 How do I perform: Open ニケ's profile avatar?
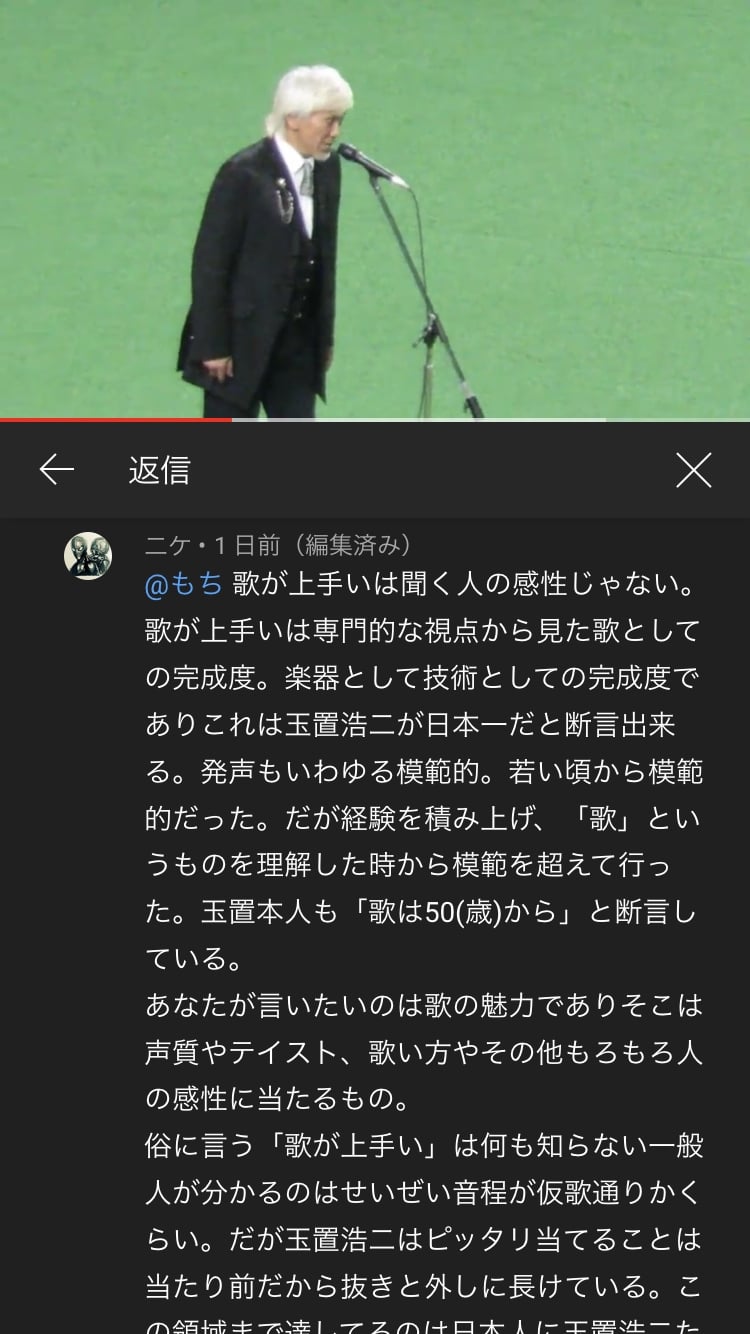point(88,556)
